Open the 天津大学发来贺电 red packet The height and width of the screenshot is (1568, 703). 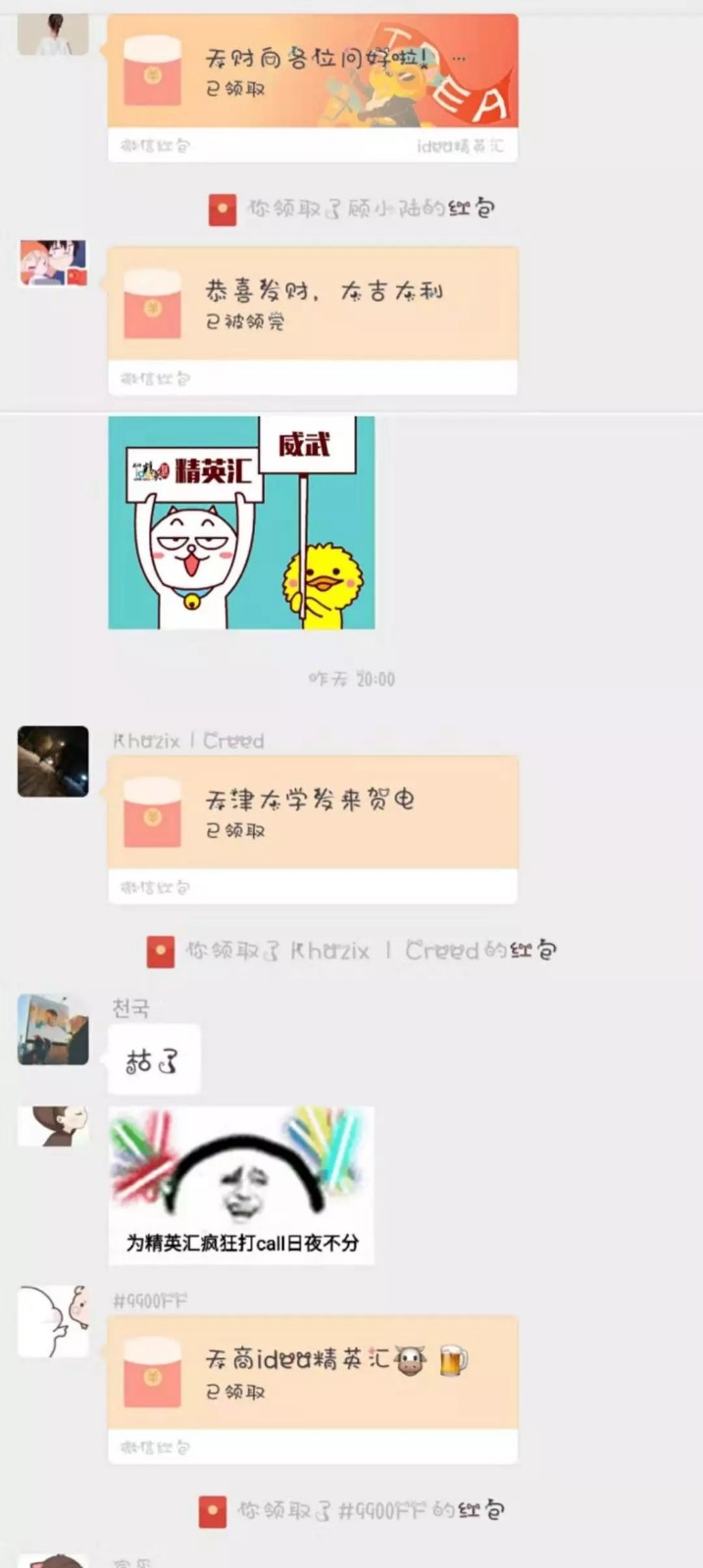(x=312, y=813)
